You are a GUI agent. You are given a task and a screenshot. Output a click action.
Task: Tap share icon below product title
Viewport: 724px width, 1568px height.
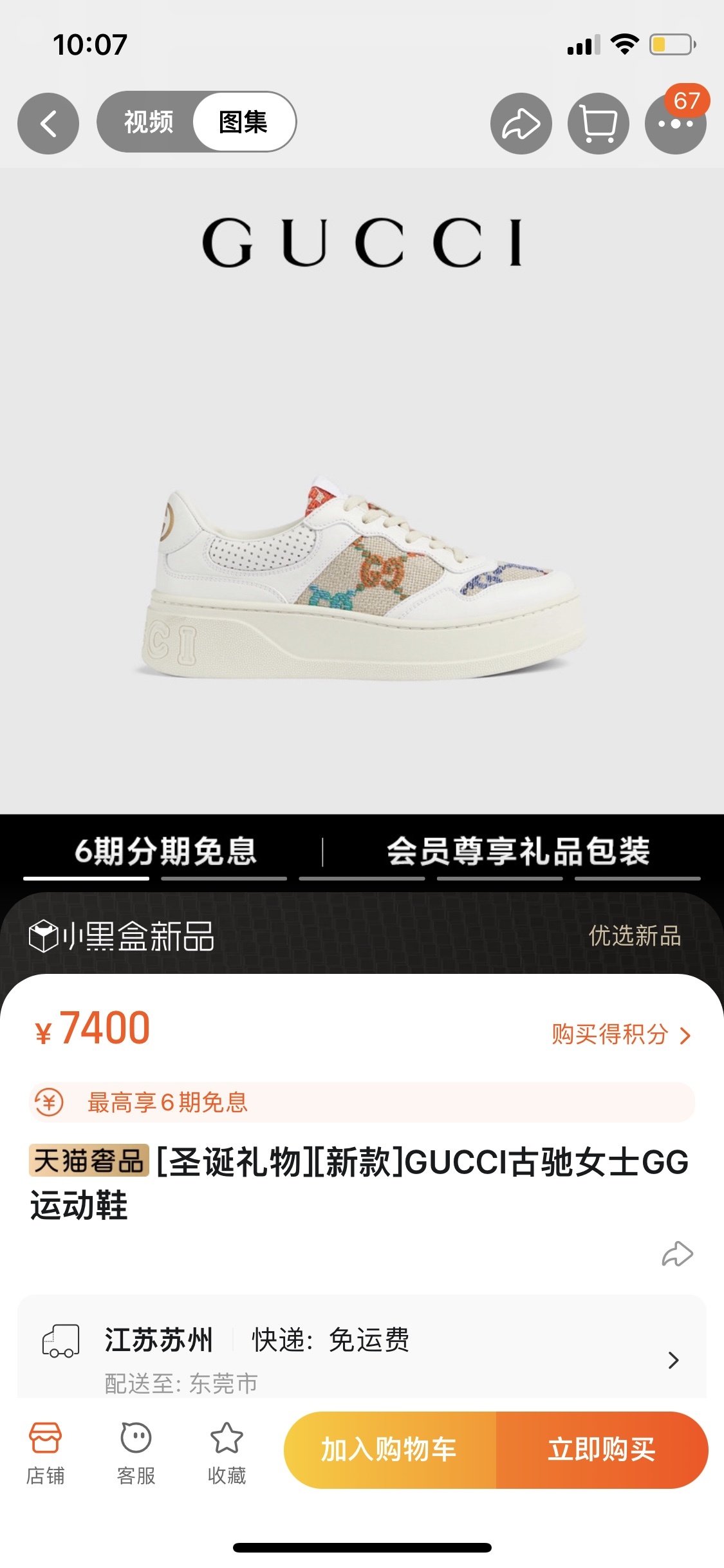click(677, 1254)
